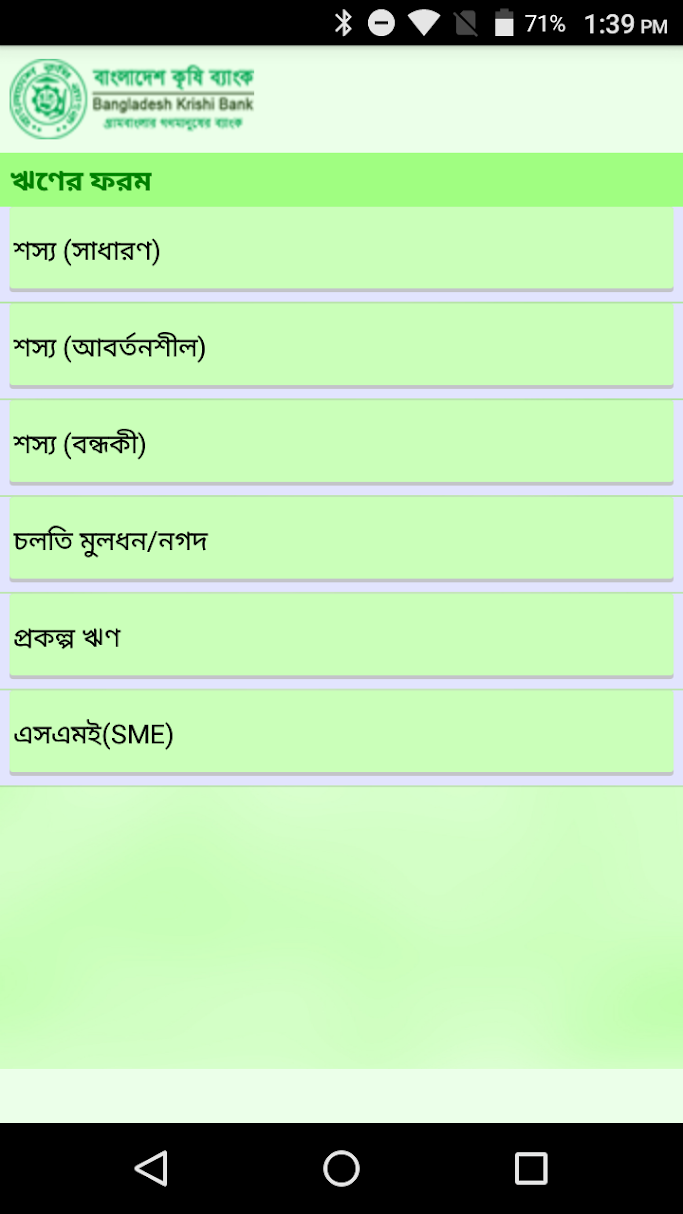Tap the শস্য (বন্ধকী) row
This screenshot has height=1214, width=683.
coord(340,443)
